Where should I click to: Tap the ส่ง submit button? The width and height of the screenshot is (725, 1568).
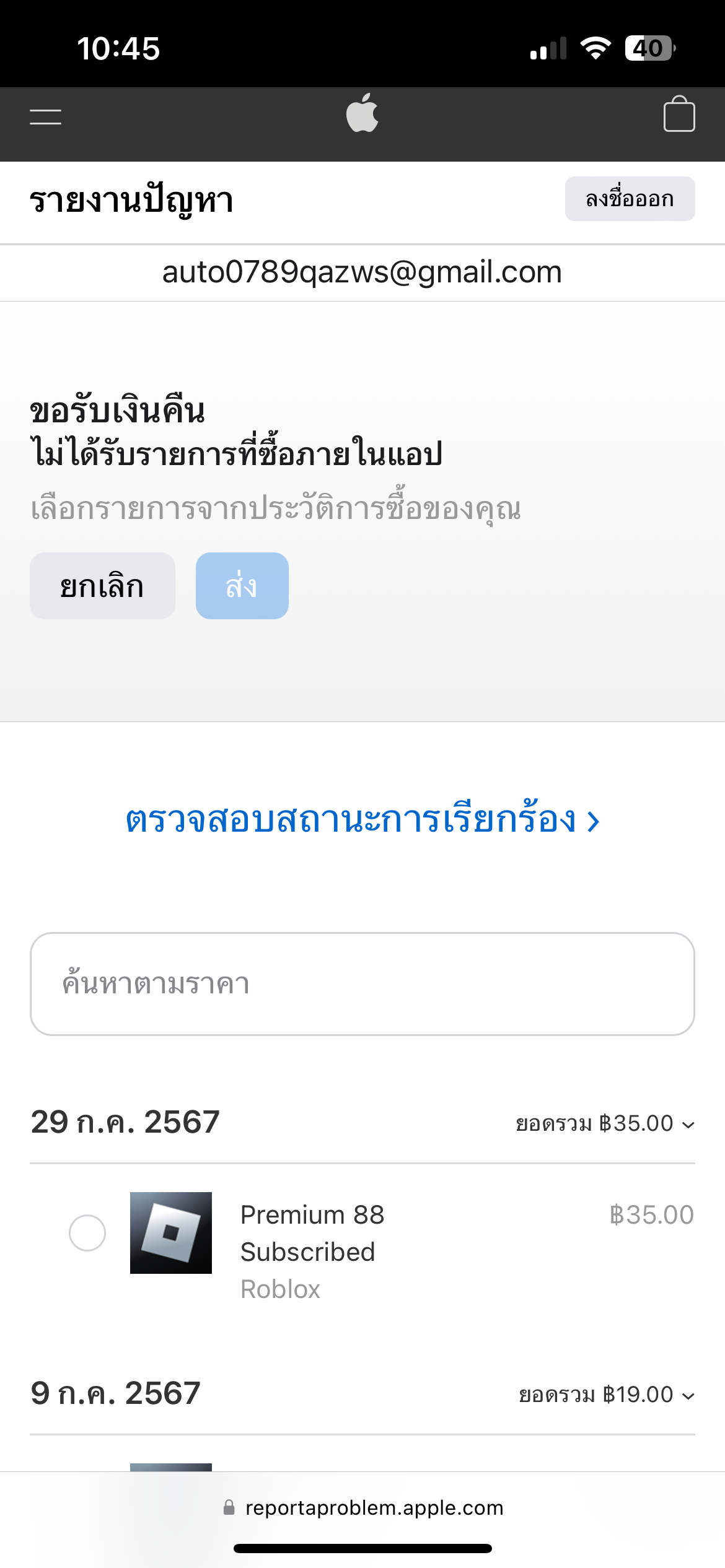tap(242, 586)
